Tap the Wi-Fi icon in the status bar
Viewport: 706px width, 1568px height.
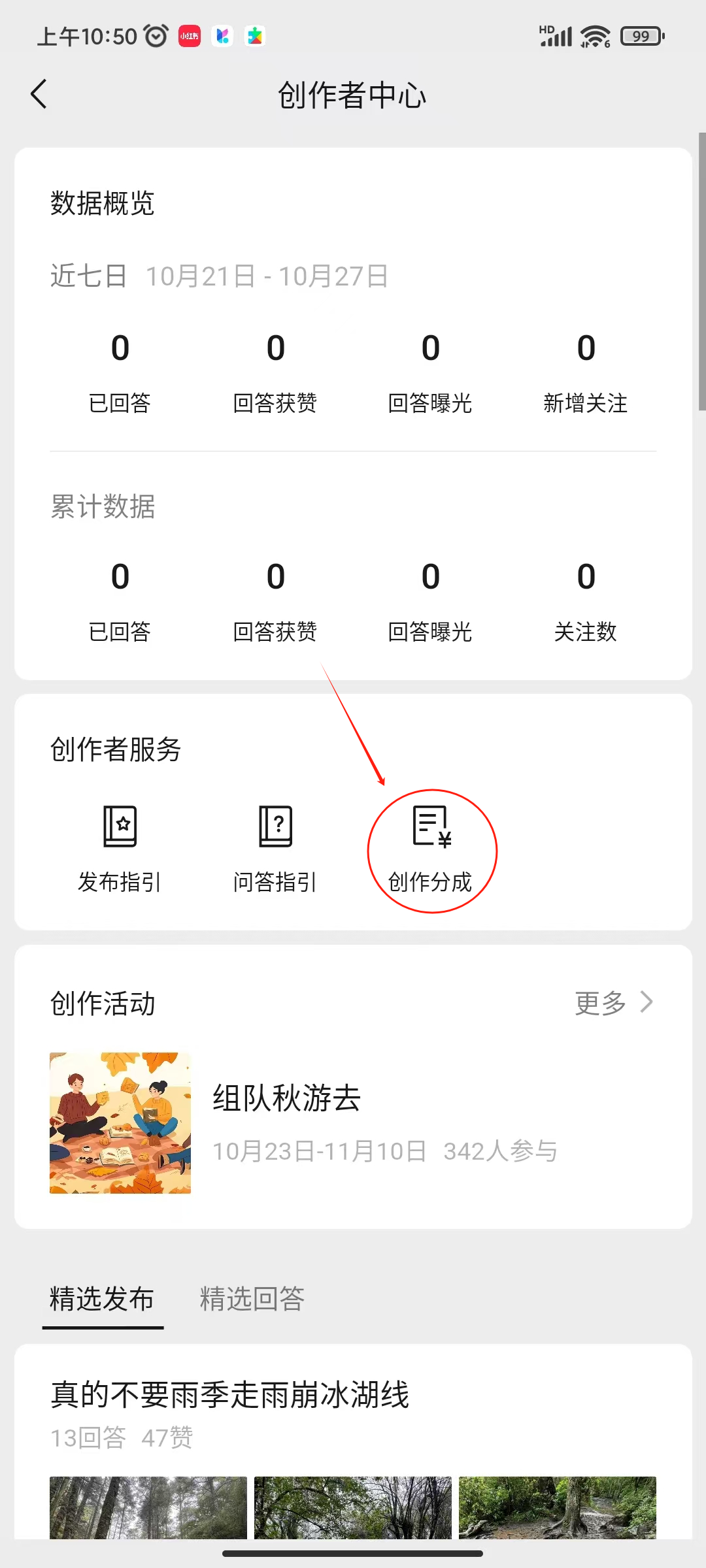pyautogui.click(x=594, y=35)
